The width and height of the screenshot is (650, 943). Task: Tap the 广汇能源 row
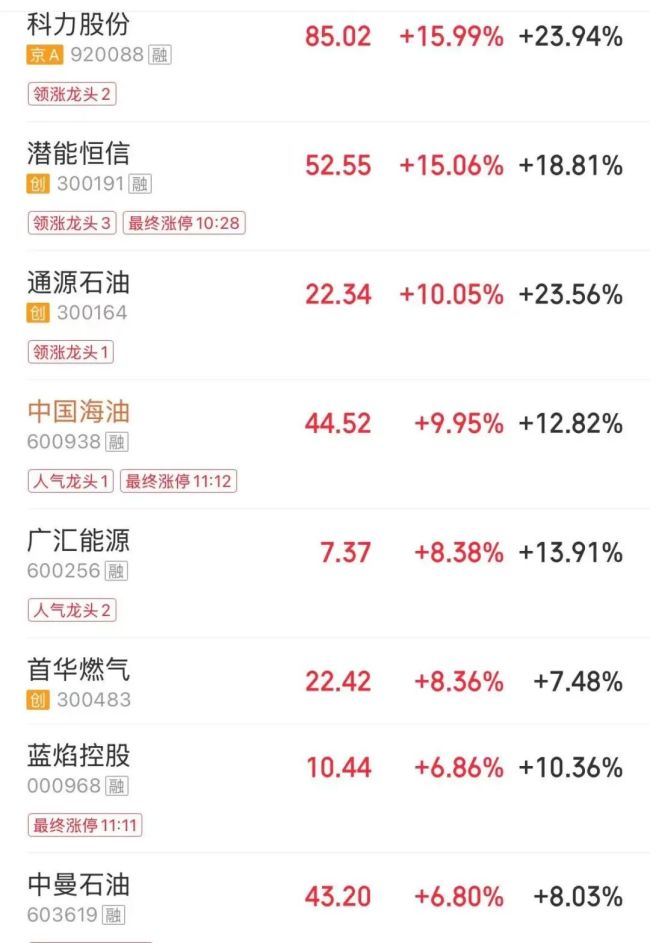(78, 541)
